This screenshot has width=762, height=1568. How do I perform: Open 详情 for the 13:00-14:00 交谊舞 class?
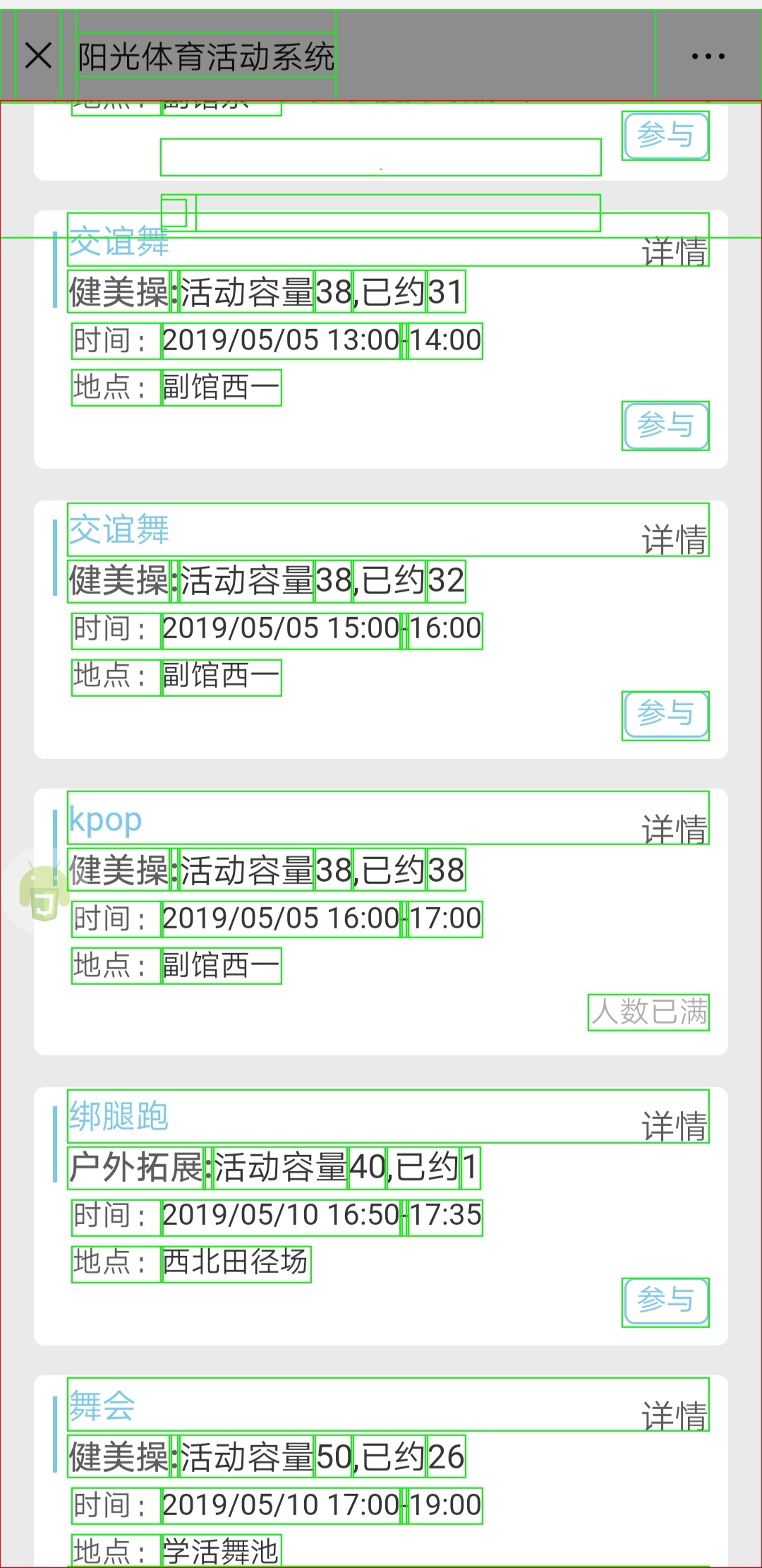pyautogui.click(x=674, y=251)
